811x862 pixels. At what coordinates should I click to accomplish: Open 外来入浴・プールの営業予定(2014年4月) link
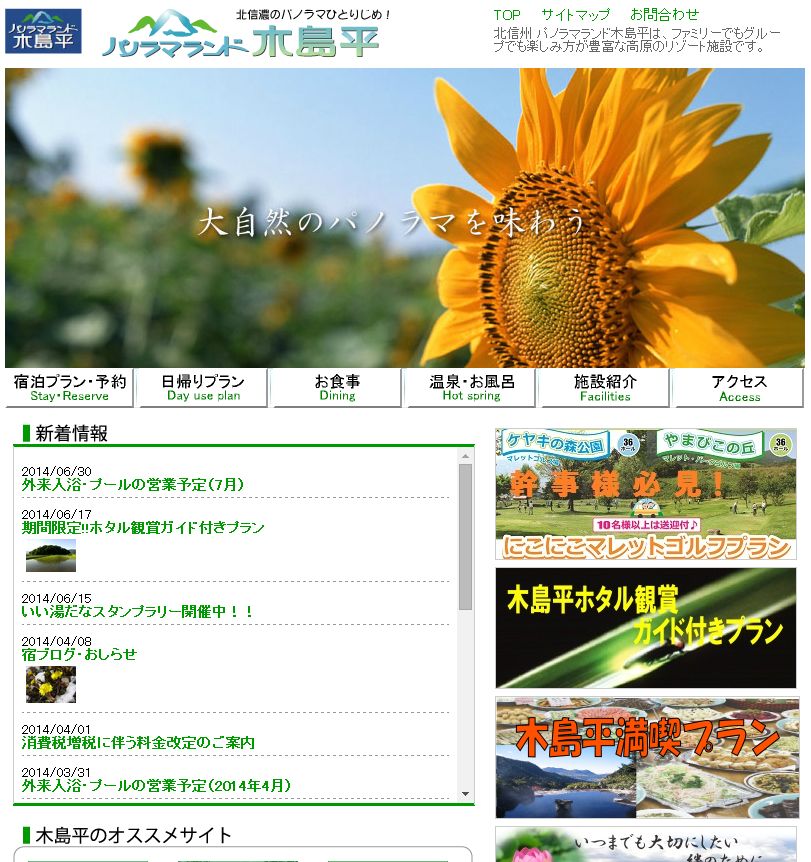click(x=156, y=786)
